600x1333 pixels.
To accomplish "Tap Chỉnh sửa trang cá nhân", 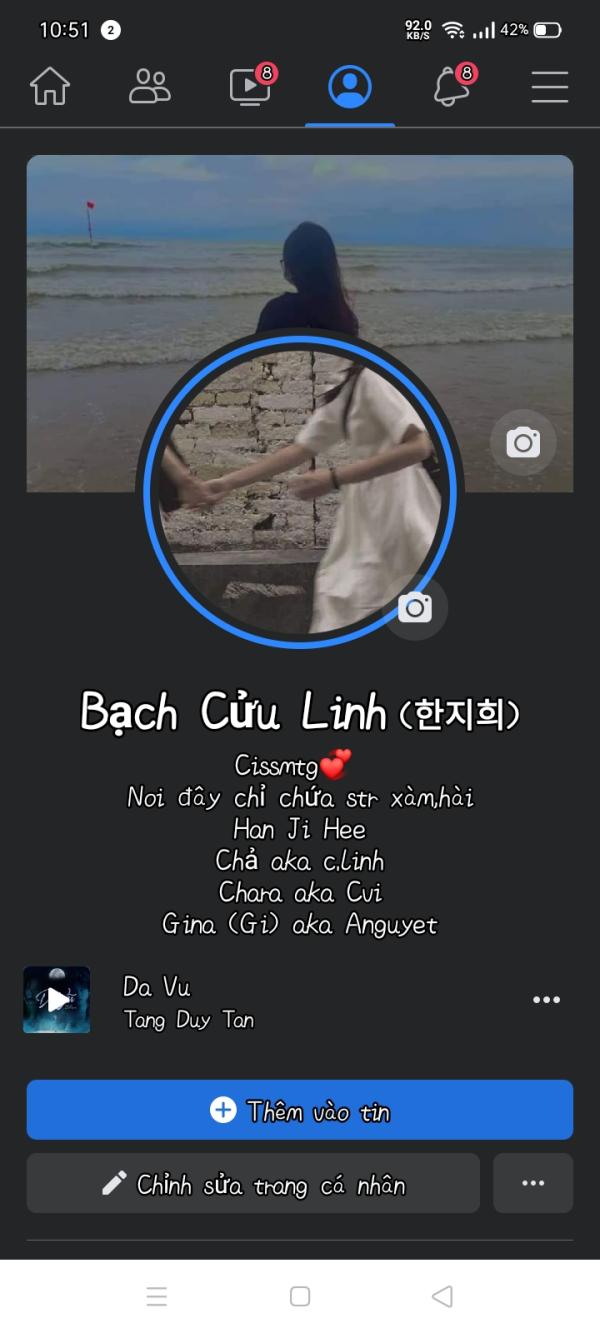I will pos(253,1184).
